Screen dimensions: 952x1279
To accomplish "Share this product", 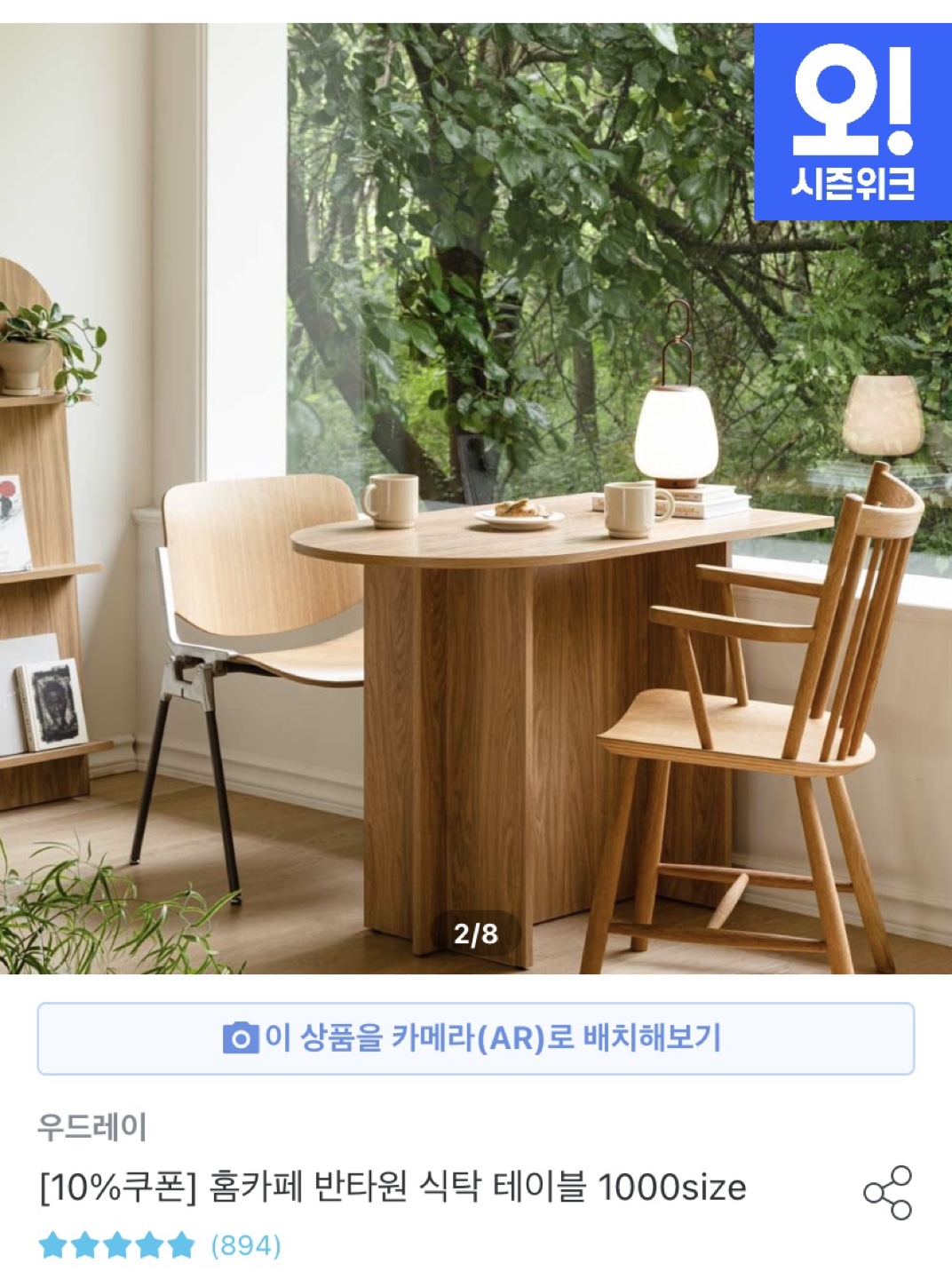I will point(887,1192).
